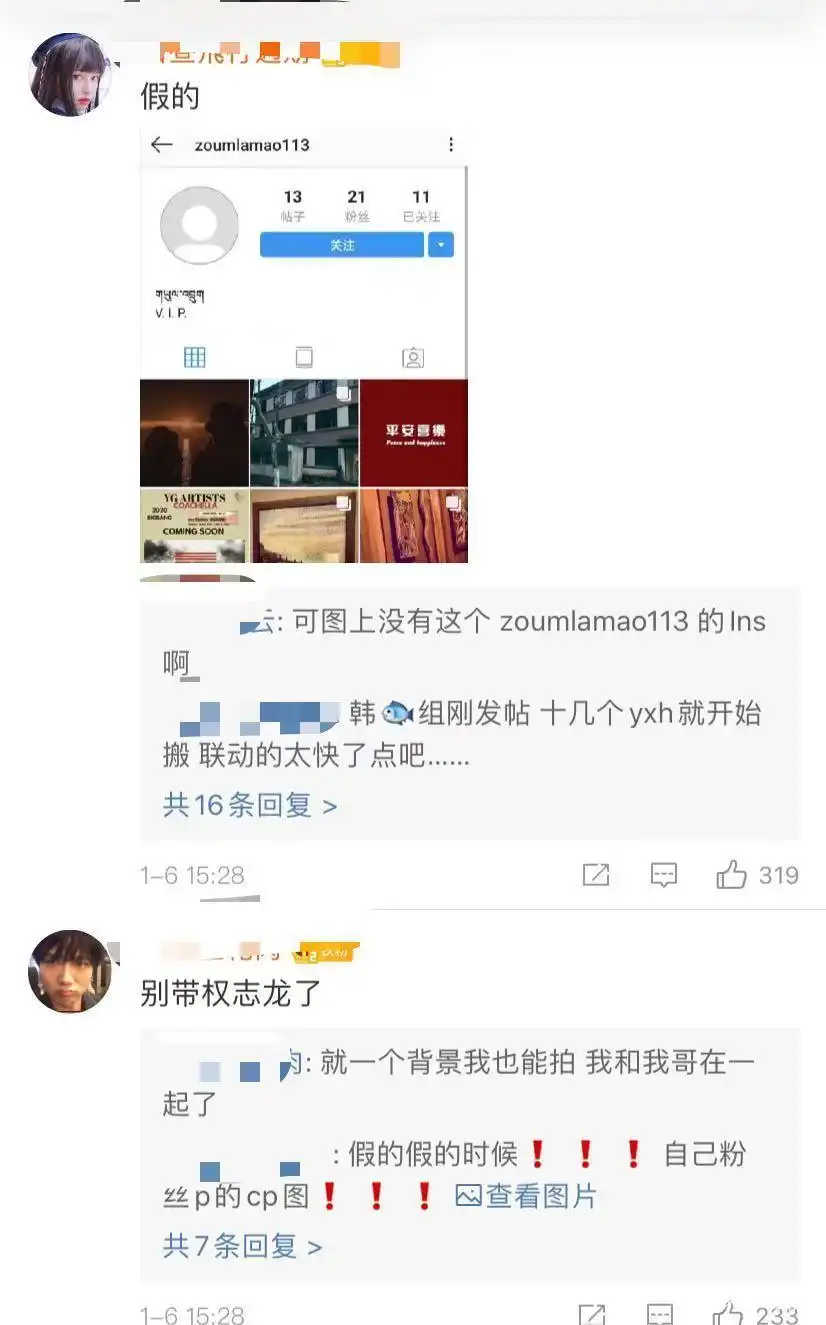Image resolution: width=826 pixels, height=1325 pixels.
Task: View the YG Artists Coachella poster thumbnail
Action: [195, 525]
